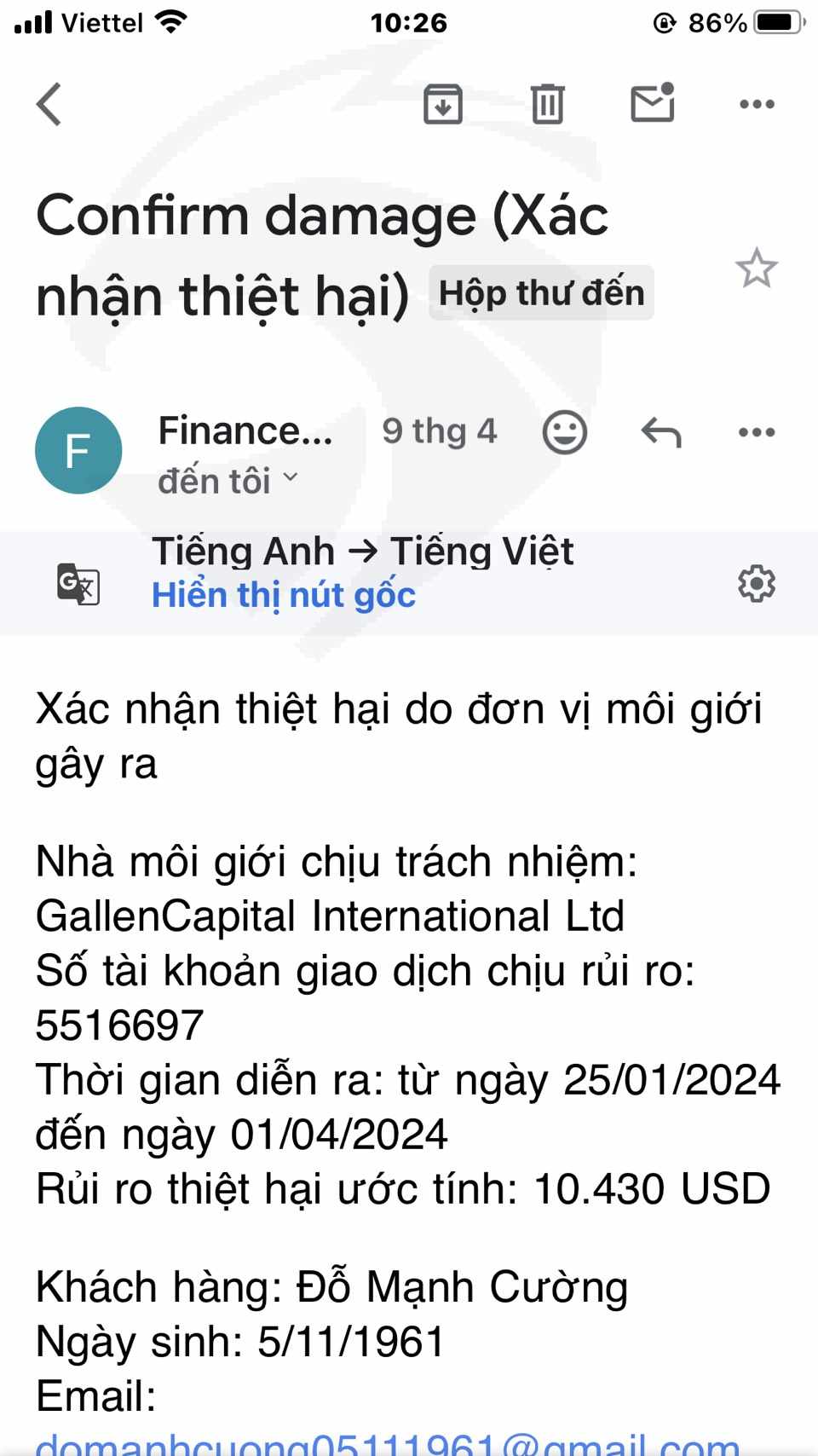Archive this email

(443, 104)
